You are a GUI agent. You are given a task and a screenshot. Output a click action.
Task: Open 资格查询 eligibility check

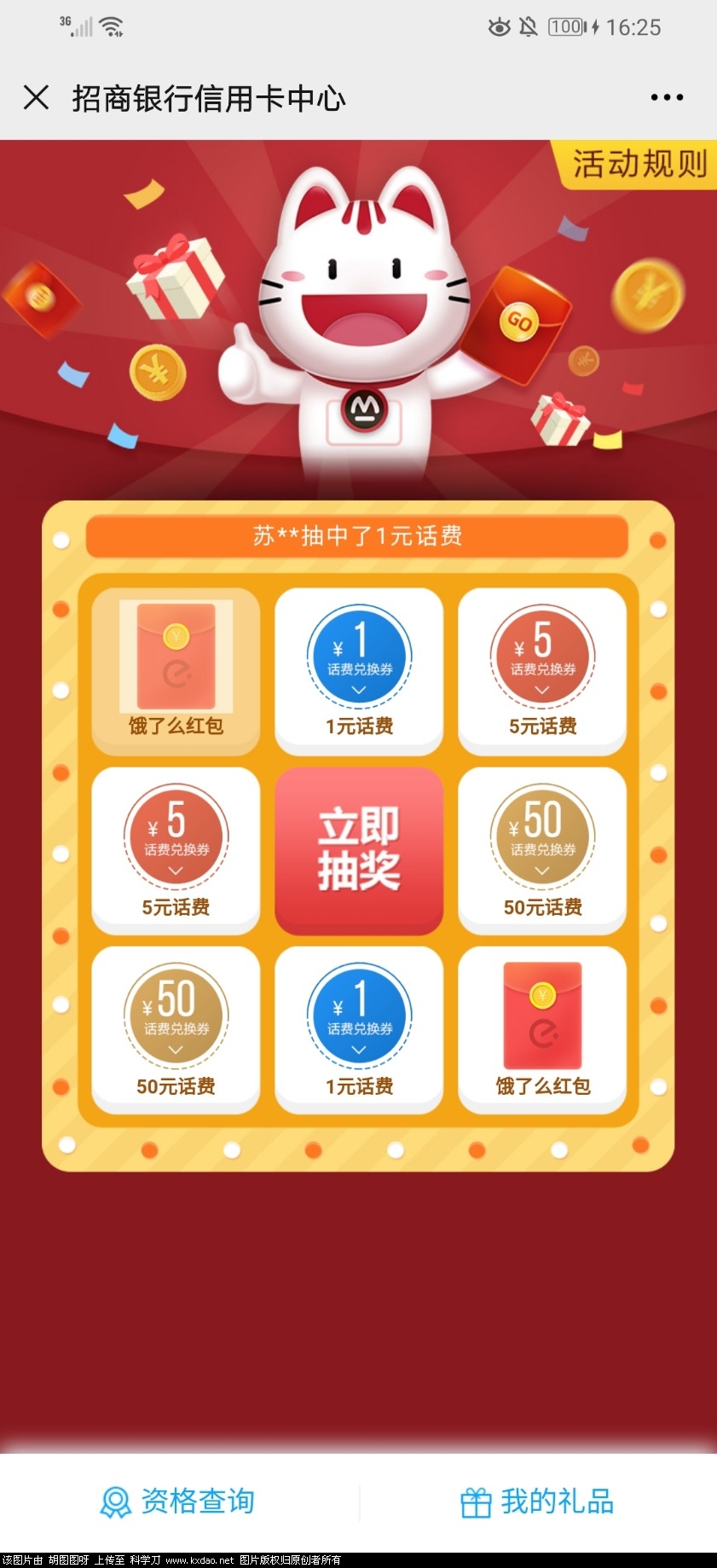click(179, 1501)
